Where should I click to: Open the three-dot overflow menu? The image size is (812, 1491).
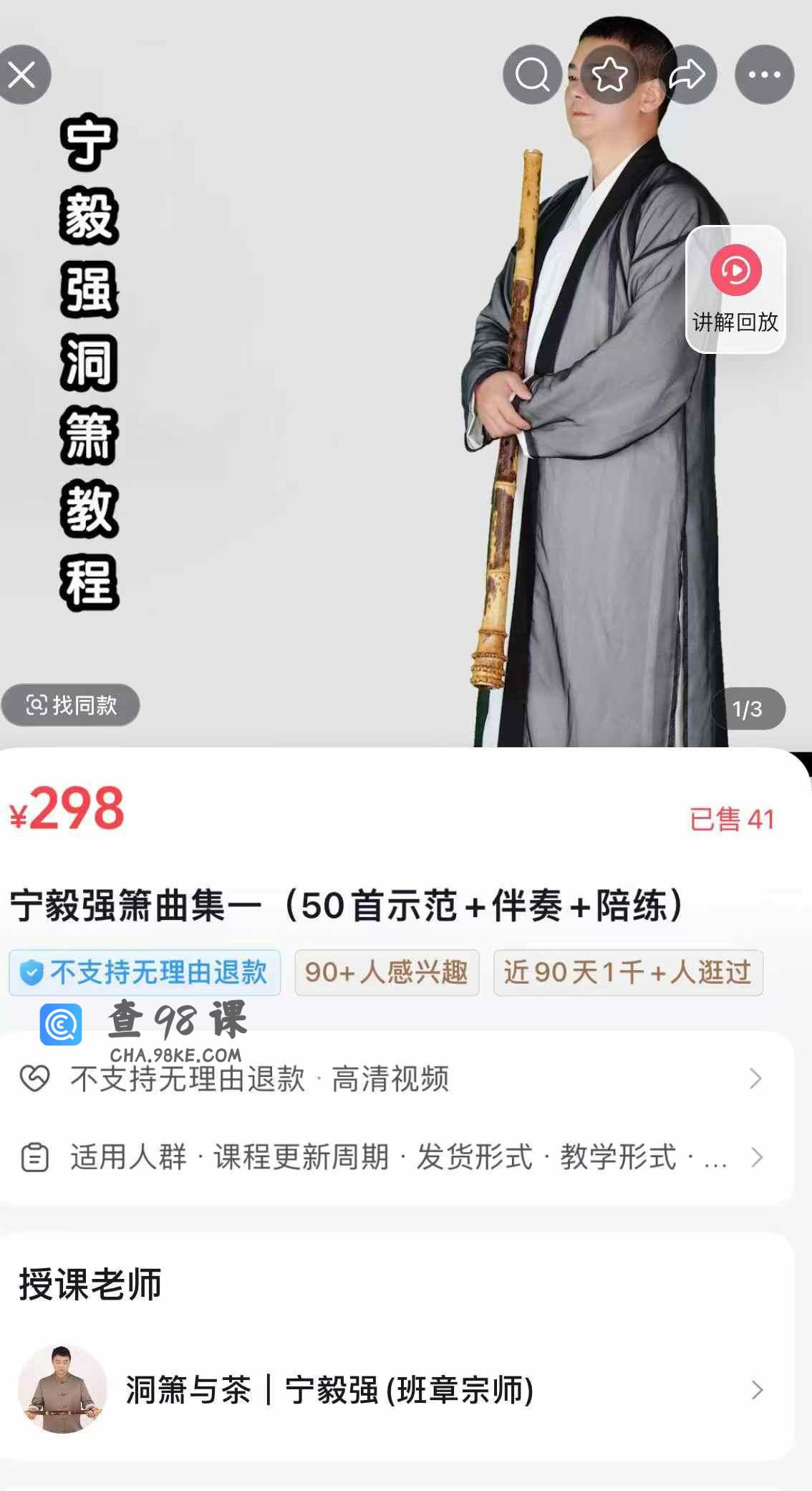[x=764, y=75]
